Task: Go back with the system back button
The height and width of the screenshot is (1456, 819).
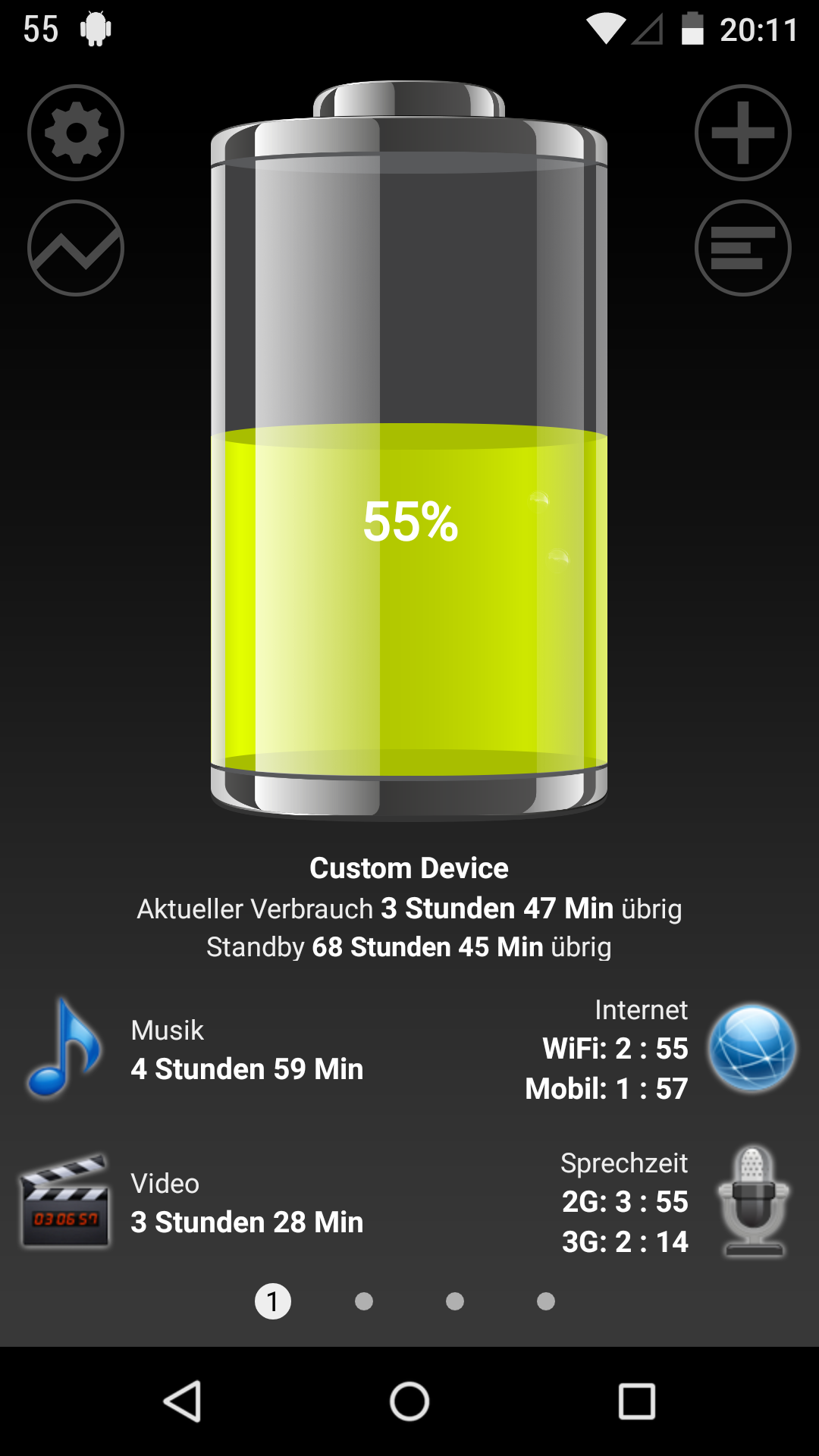Action: click(183, 1401)
